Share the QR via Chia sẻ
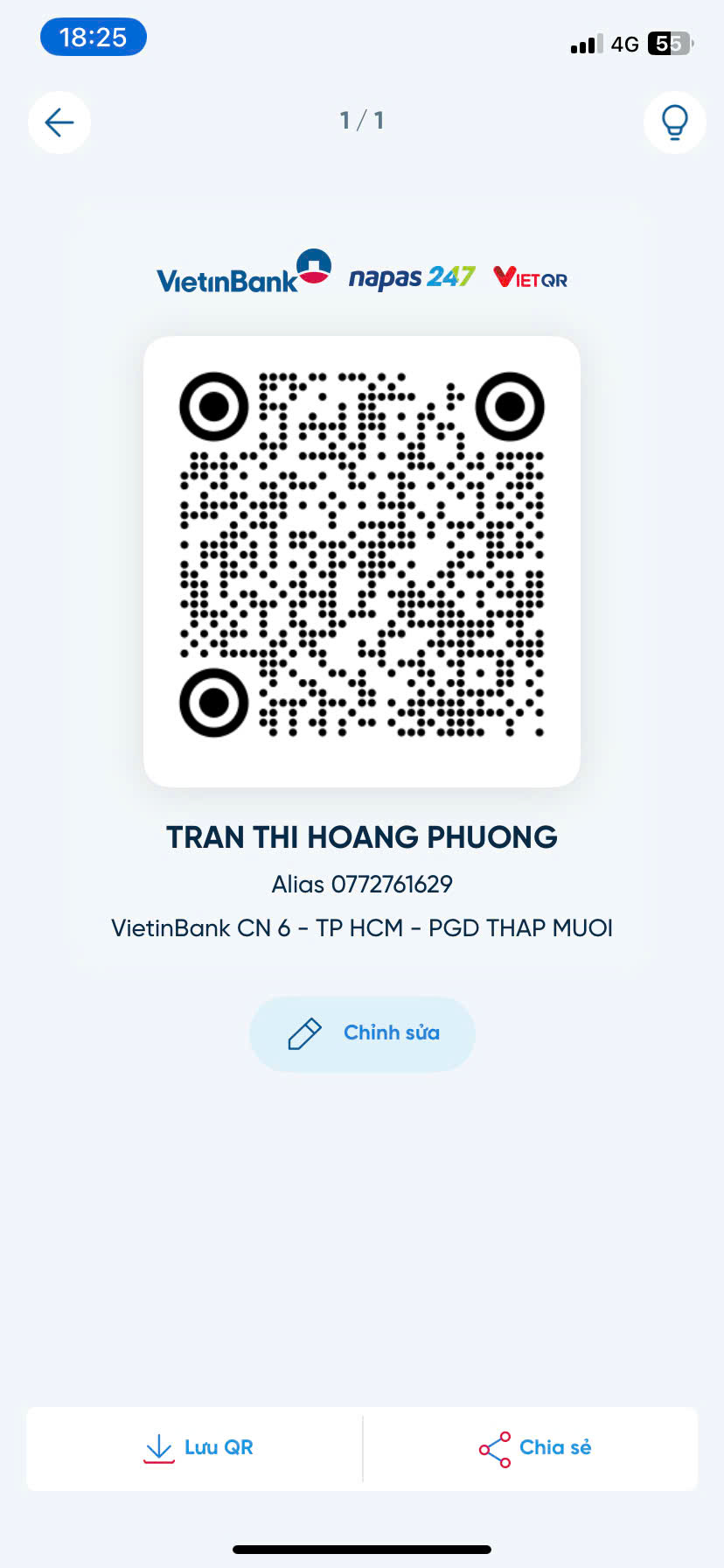 [x=535, y=1448]
